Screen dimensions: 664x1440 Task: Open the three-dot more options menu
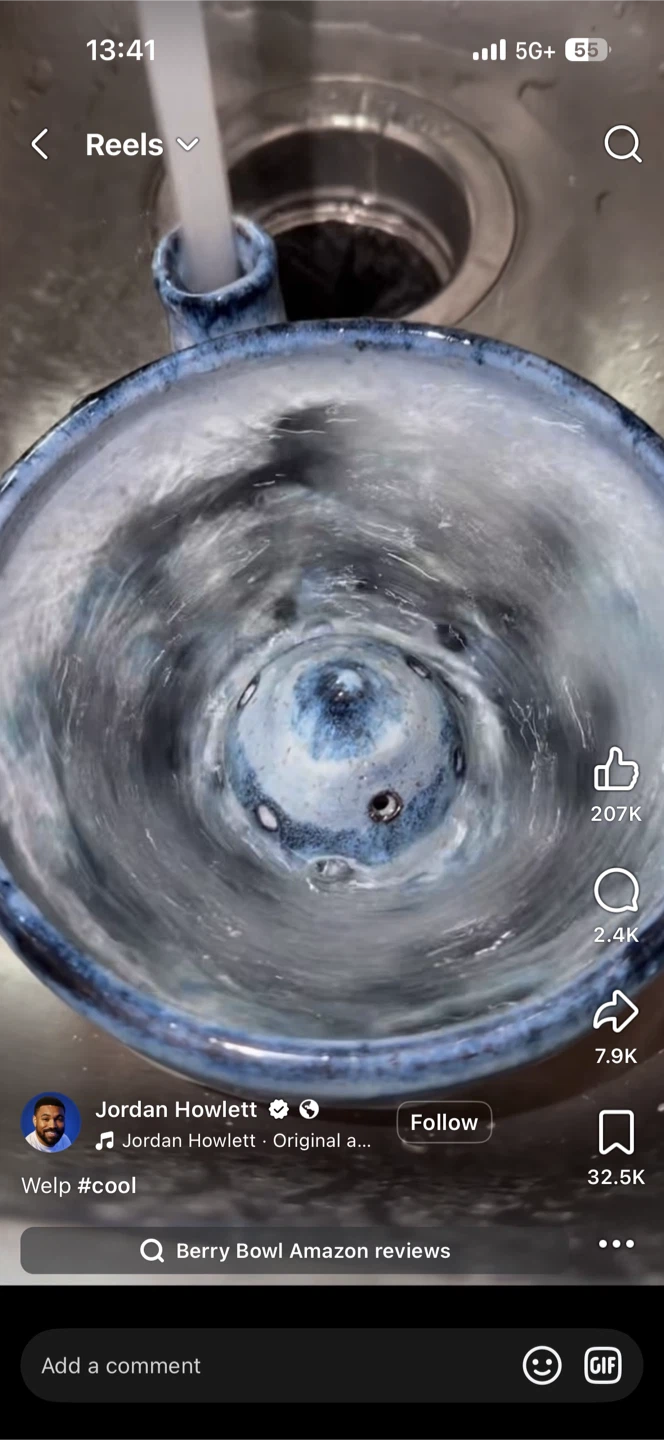pos(616,1244)
